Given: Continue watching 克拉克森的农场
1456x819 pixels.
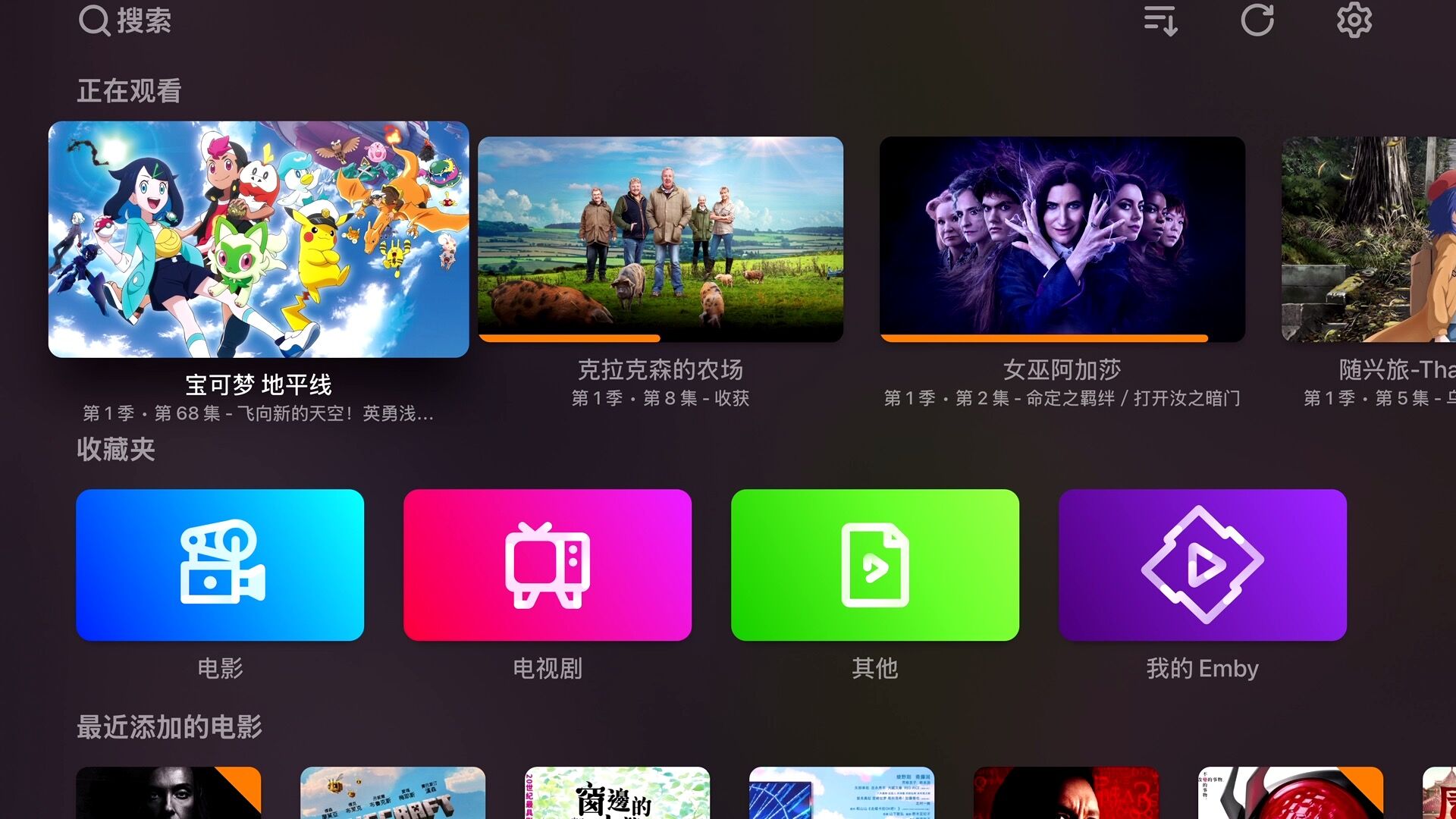Looking at the screenshot, I should coord(660,239).
